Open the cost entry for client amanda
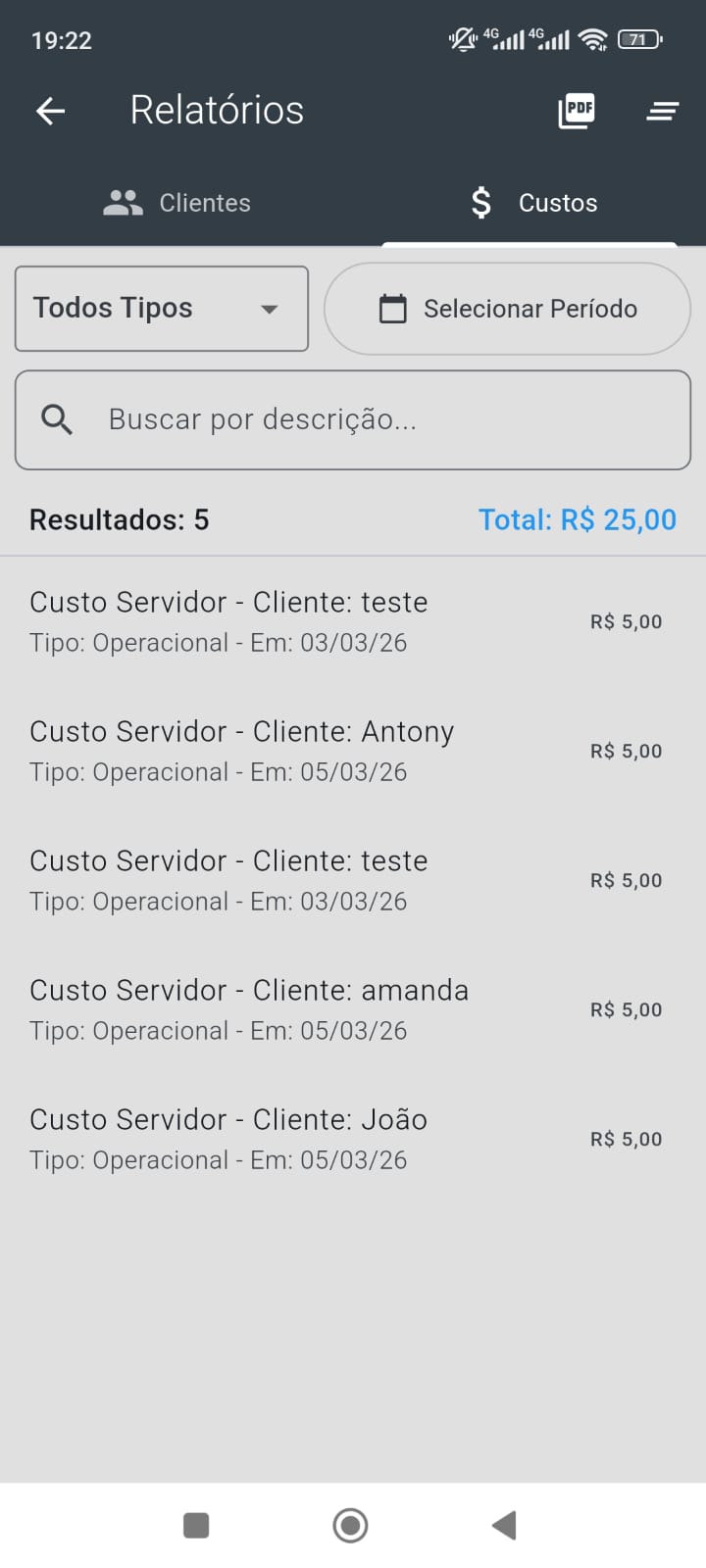The height and width of the screenshot is (1568, 706). (x=345, y=1009)
